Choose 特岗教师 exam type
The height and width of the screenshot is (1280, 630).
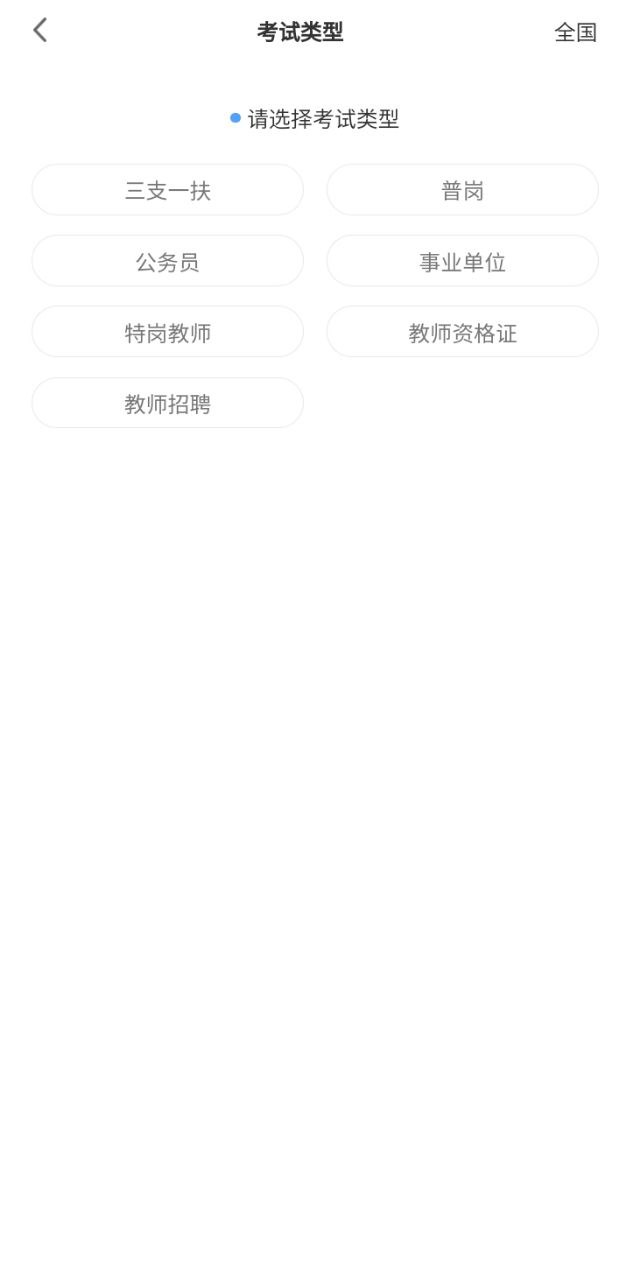coord(167,332)
